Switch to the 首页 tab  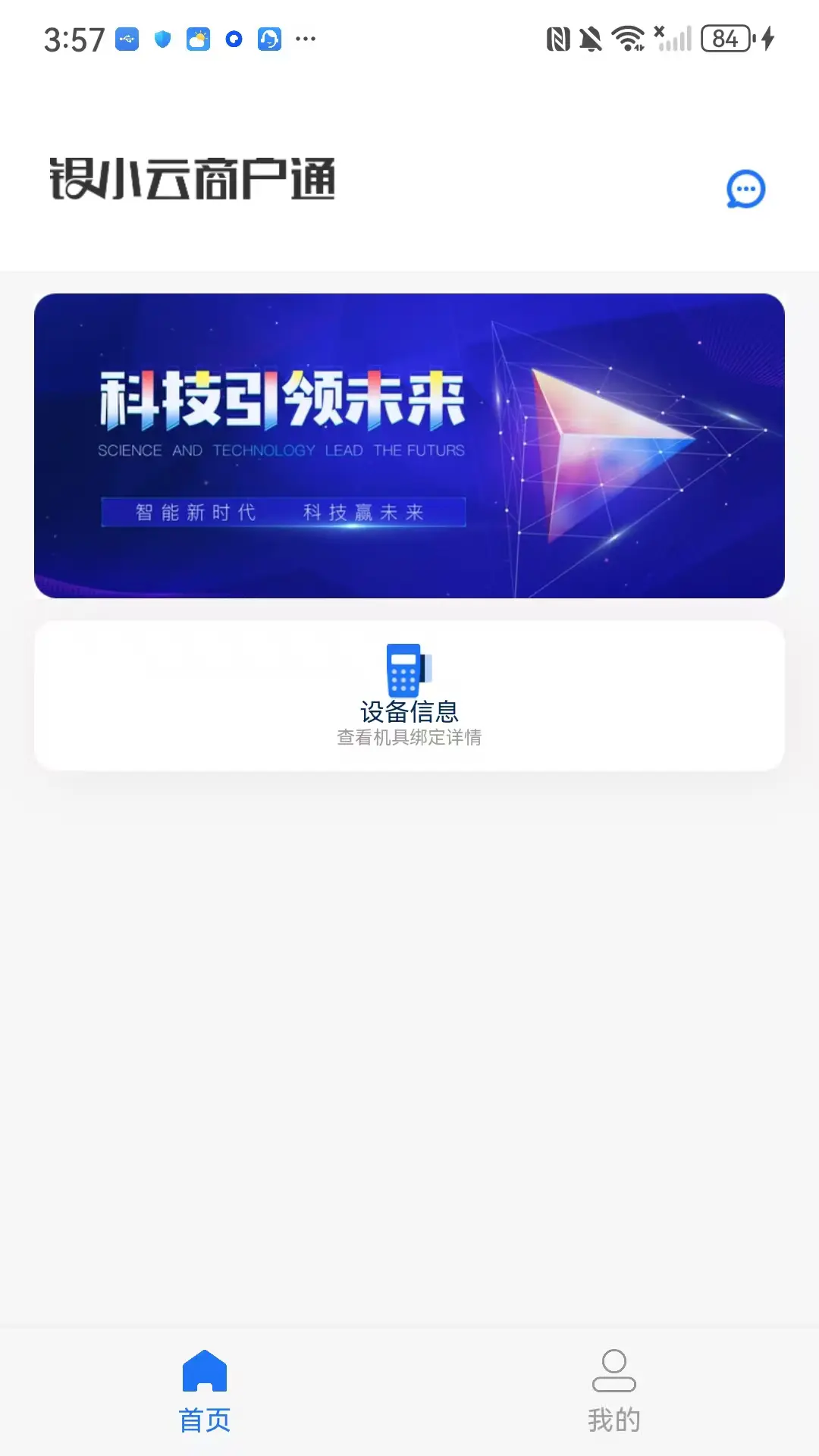pos(205,1391)
